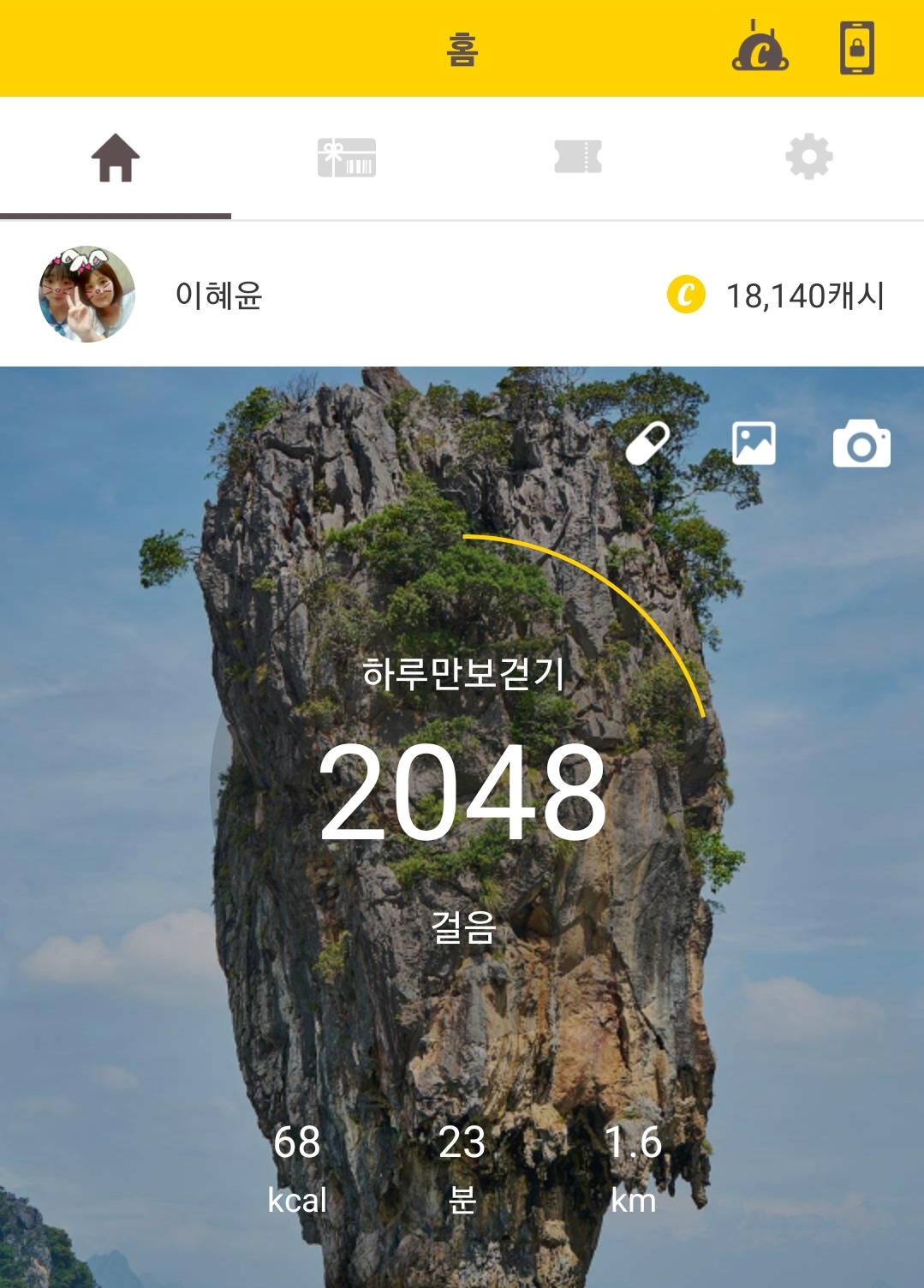Open the camera icon
This screenshot has height=1288, width=924.
(861, 444)
